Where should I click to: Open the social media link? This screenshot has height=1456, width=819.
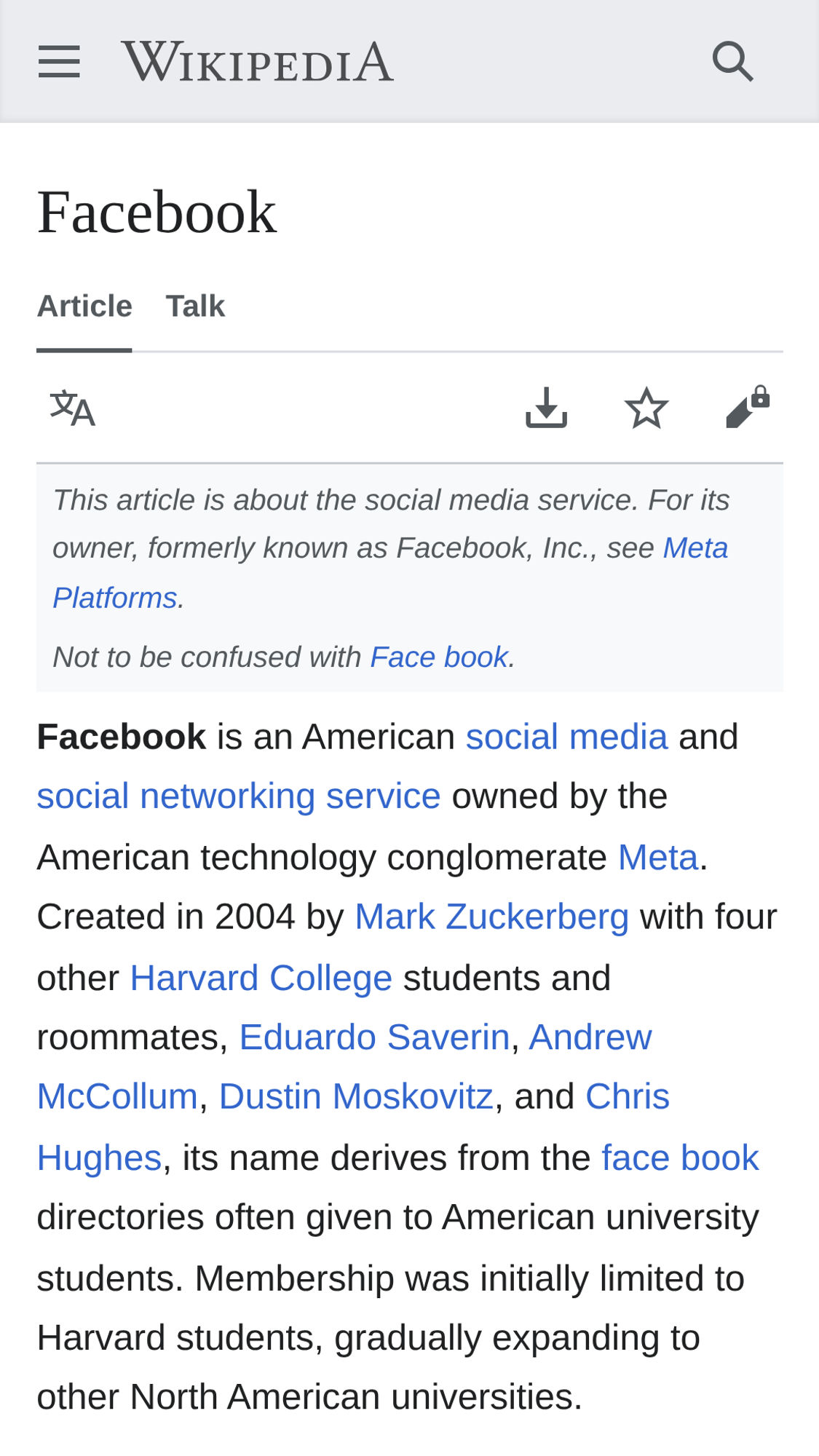[566, 737]
